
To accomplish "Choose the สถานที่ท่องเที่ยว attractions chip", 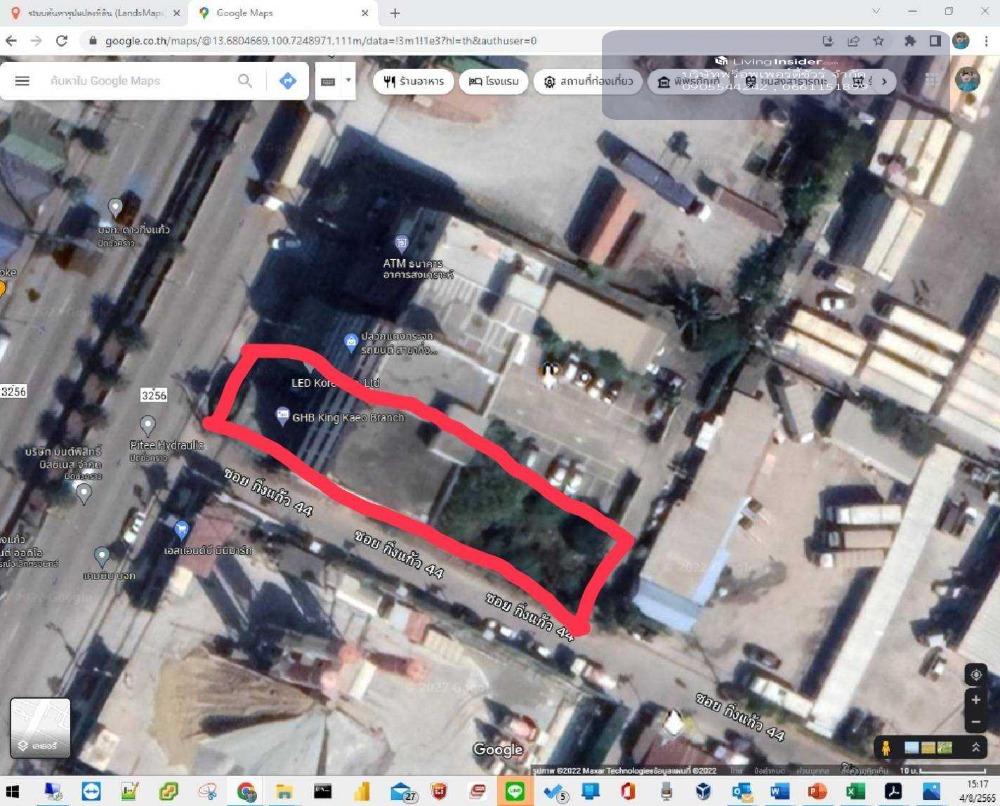I will [588, 82].
